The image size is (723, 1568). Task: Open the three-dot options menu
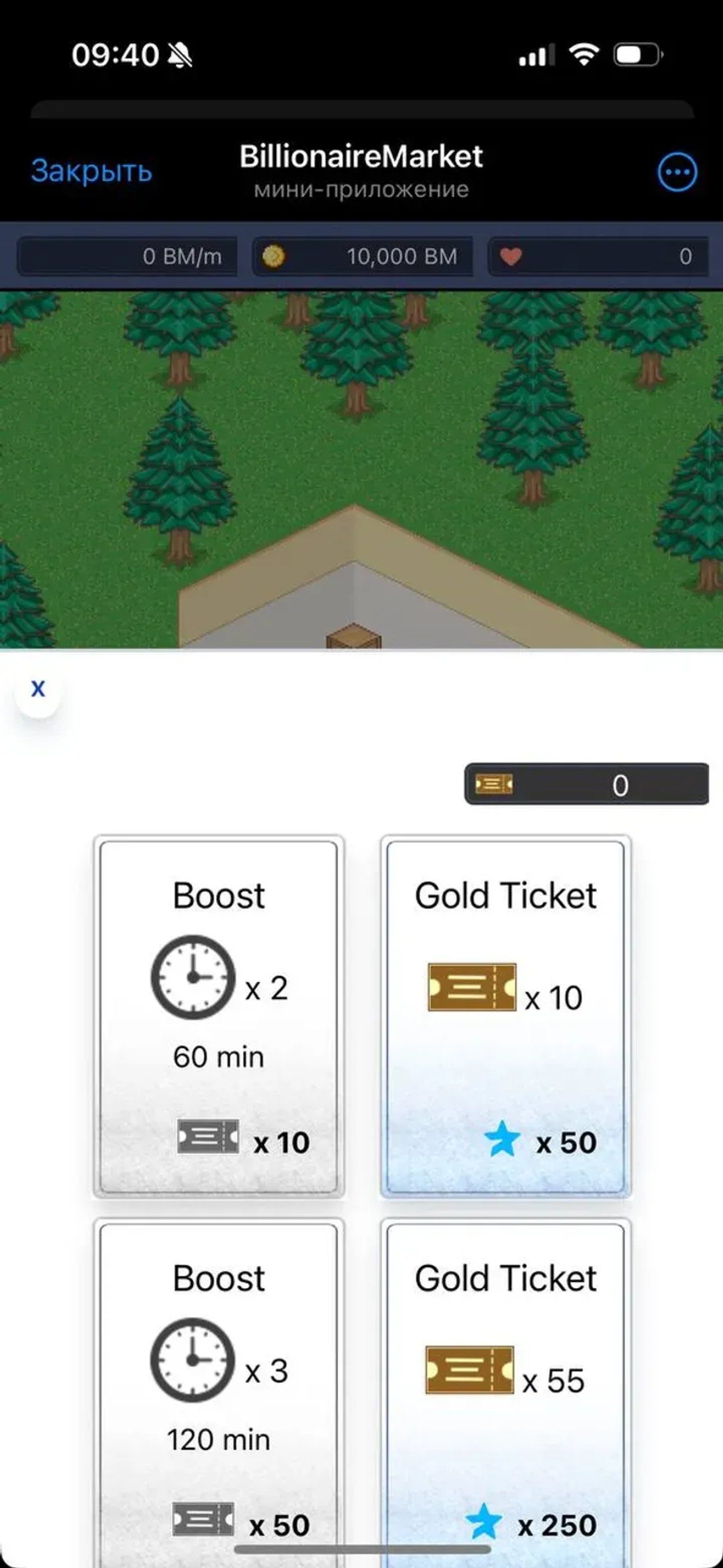(677, 172)
